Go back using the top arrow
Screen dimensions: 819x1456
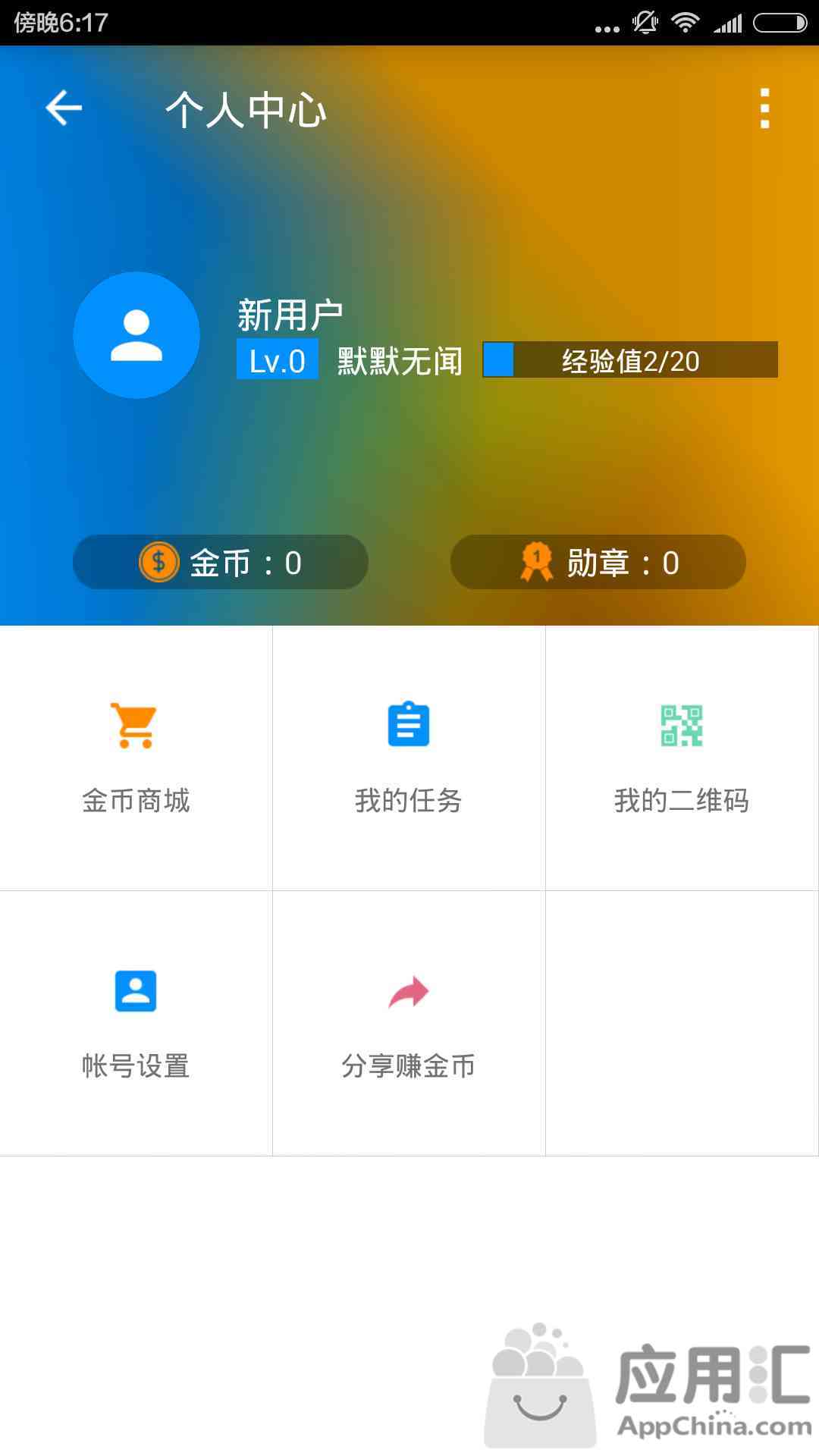[64, 108]
